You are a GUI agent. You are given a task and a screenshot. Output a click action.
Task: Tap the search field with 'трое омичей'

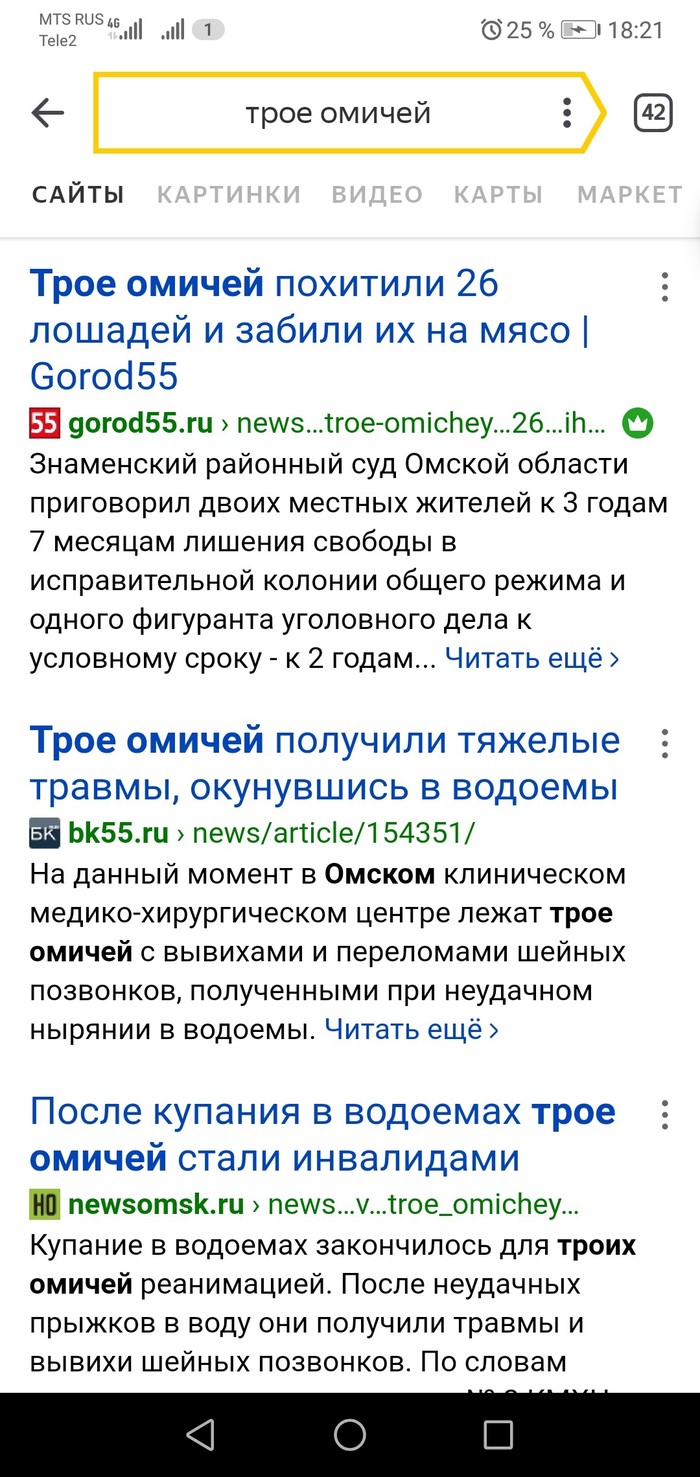[x=338, y=113]
